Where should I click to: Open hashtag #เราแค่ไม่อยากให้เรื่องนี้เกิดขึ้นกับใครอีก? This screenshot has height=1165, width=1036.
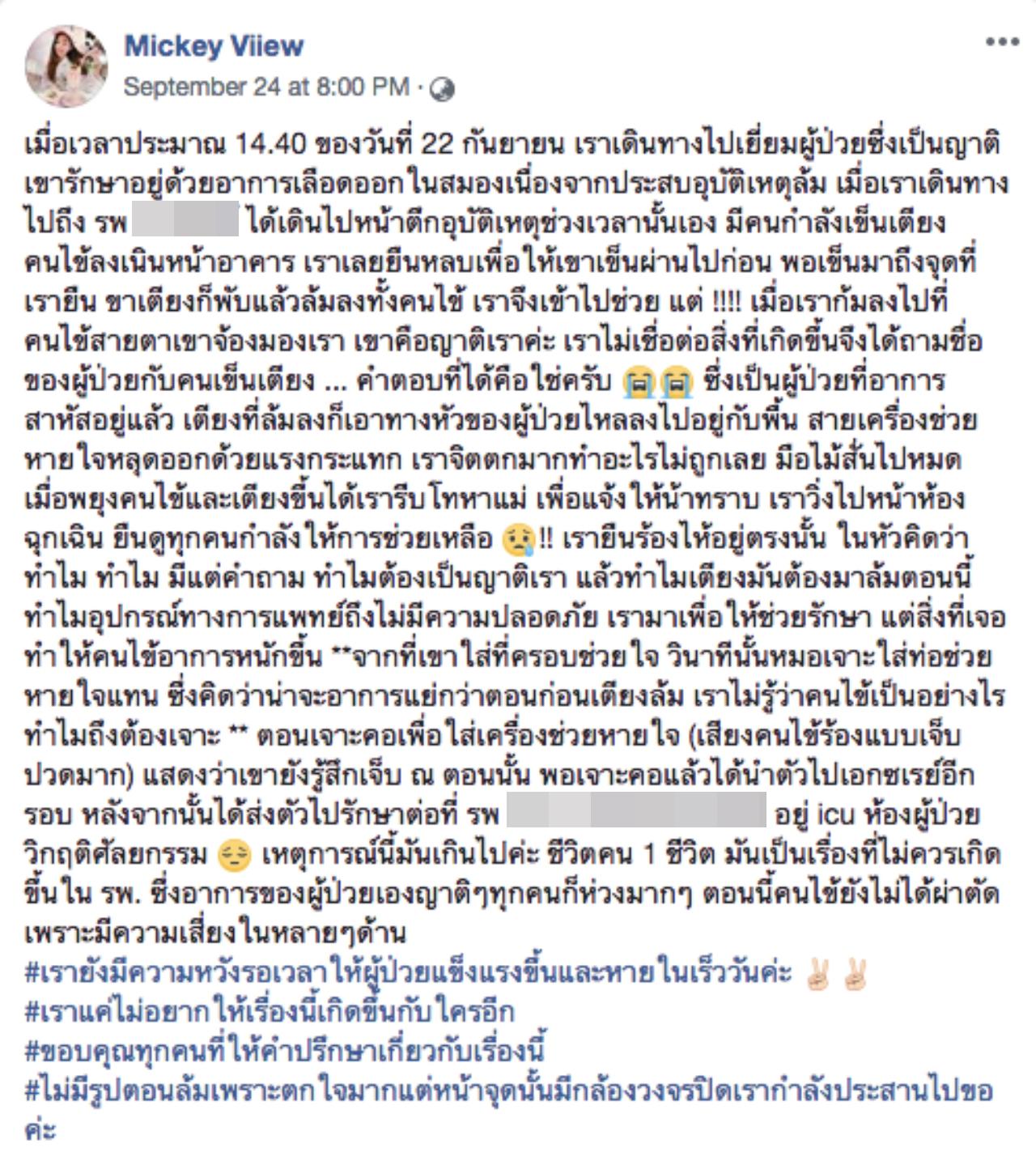(x=269, y=1012)
